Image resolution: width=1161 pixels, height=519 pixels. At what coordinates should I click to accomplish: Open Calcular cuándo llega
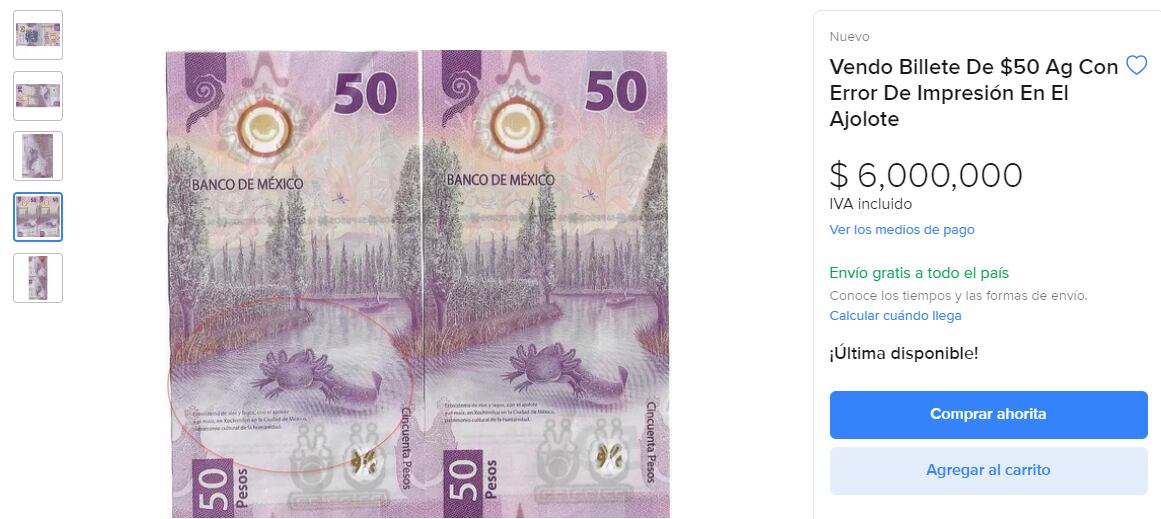click(x=895, y=316)
